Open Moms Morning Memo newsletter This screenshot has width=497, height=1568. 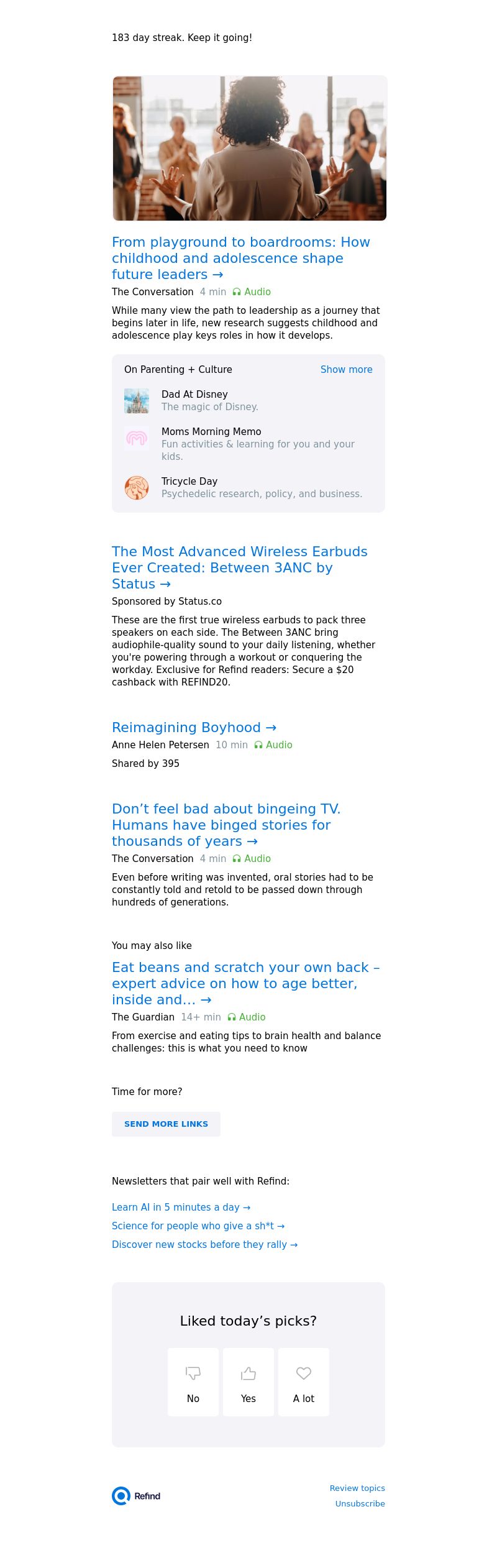[211, 432]
